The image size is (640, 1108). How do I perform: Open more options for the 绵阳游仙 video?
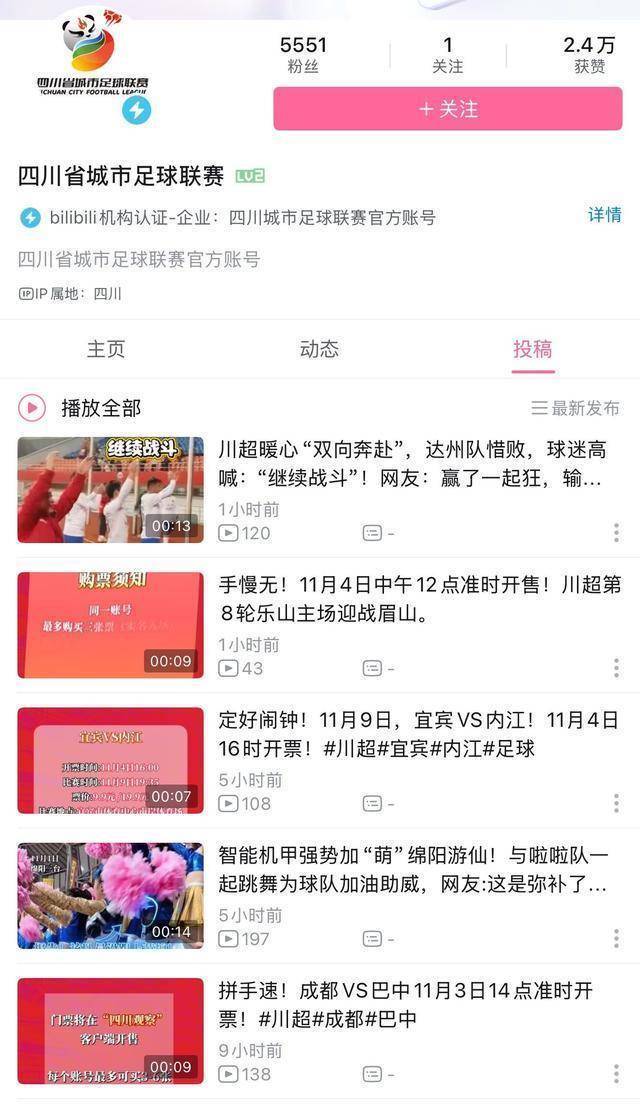pyautogui.click(x=616, y=938)
